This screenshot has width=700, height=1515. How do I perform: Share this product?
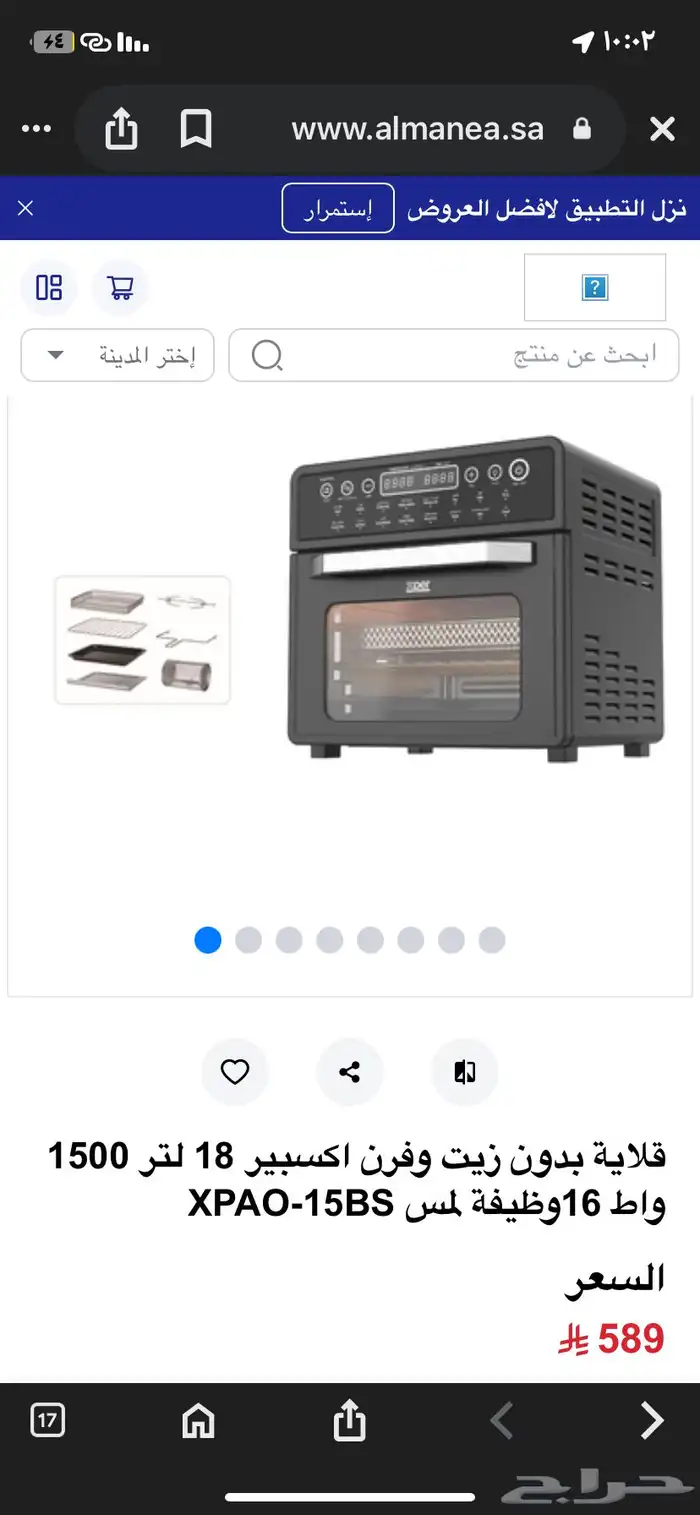349,1072
